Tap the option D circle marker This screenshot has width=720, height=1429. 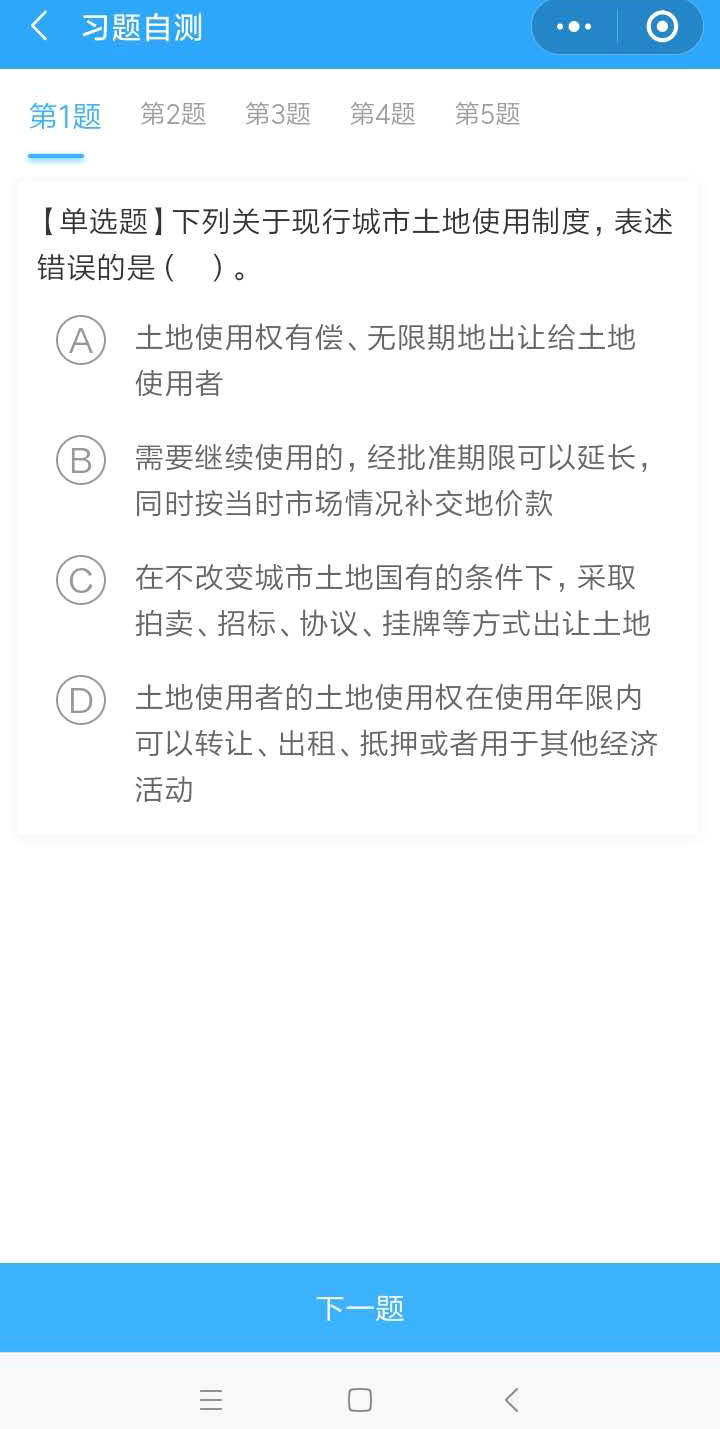click(x=80, y=700)
